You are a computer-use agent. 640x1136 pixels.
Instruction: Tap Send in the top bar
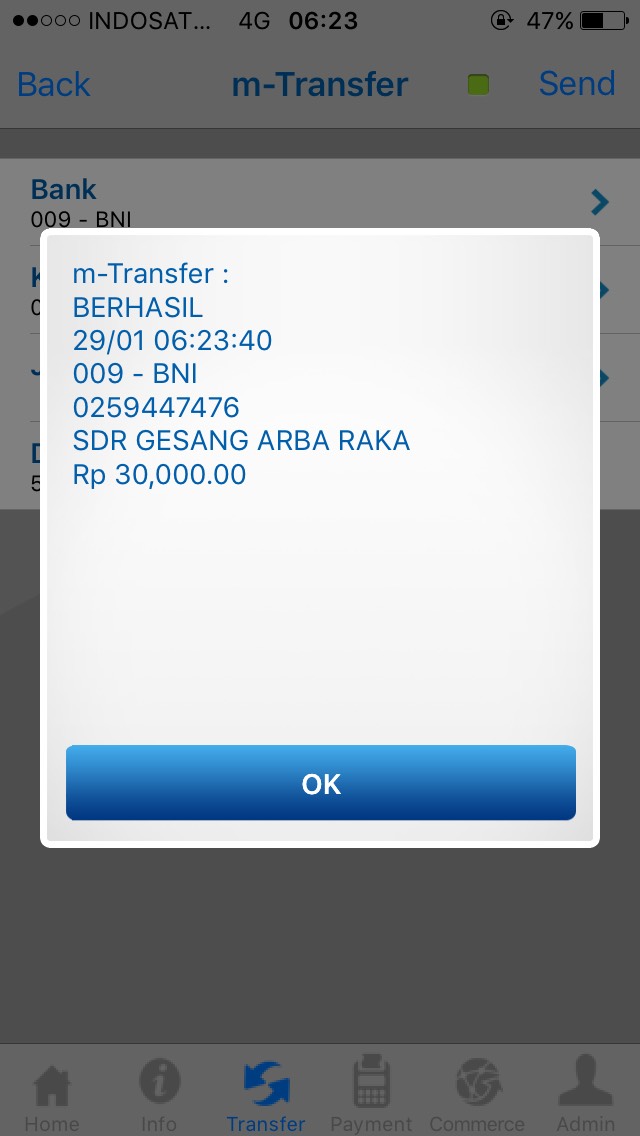coord(577,83)
